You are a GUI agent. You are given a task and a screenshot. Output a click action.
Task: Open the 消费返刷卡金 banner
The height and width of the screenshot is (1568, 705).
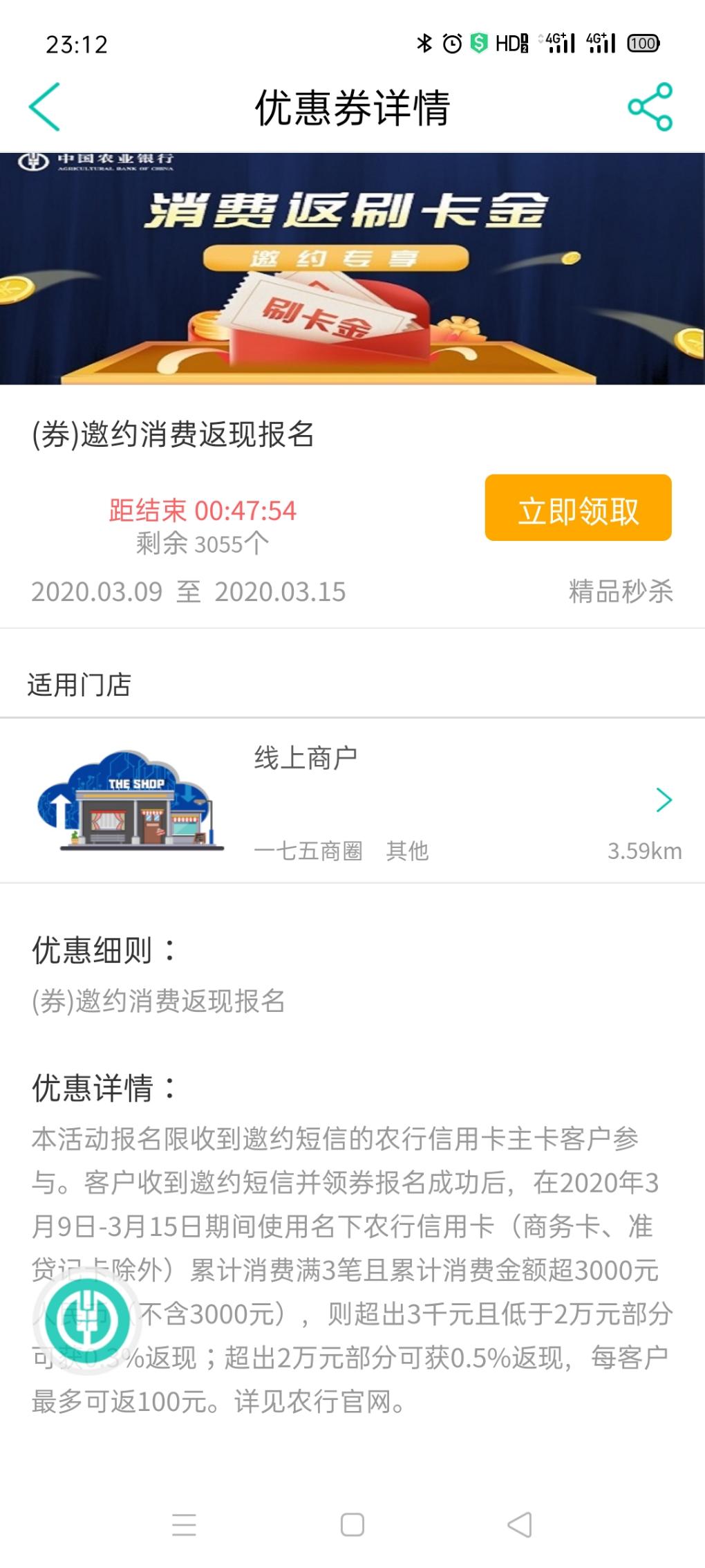tap(352, 268)
